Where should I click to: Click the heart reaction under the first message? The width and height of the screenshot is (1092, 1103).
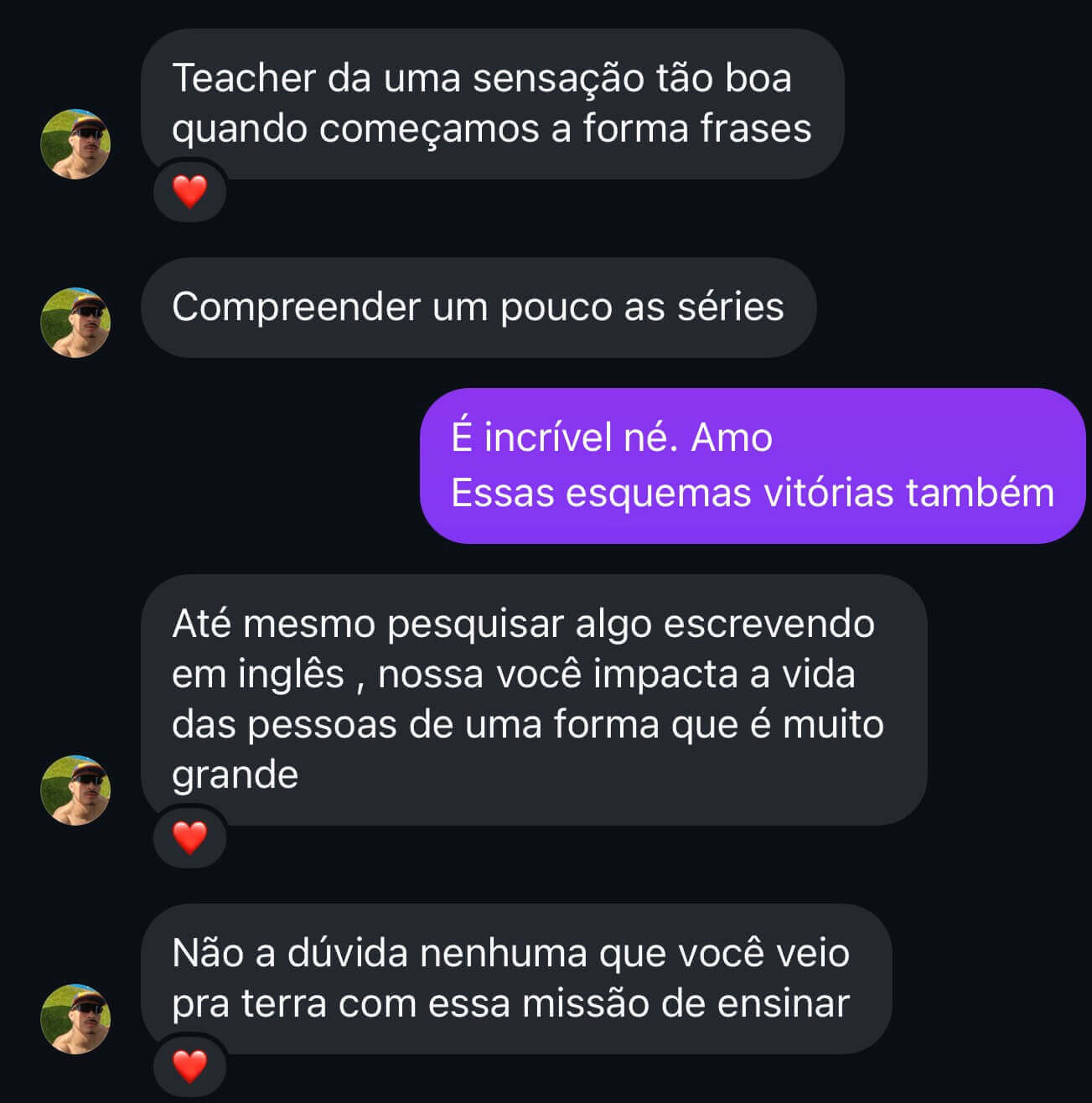click(x=189, y=191)
